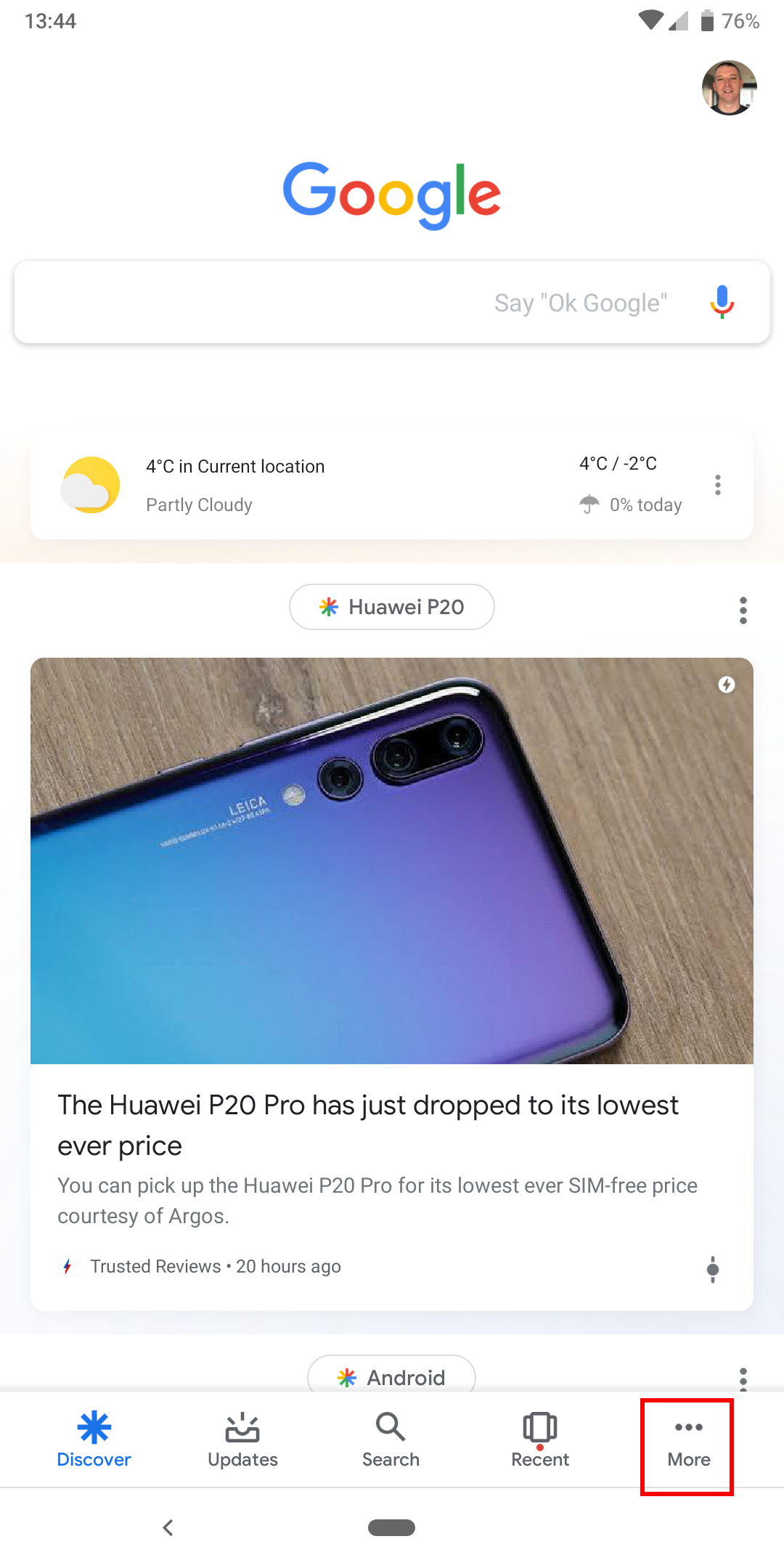784x1568 pixels.
Task: Switch to the Search tab
Action: tap(391, 1440)
